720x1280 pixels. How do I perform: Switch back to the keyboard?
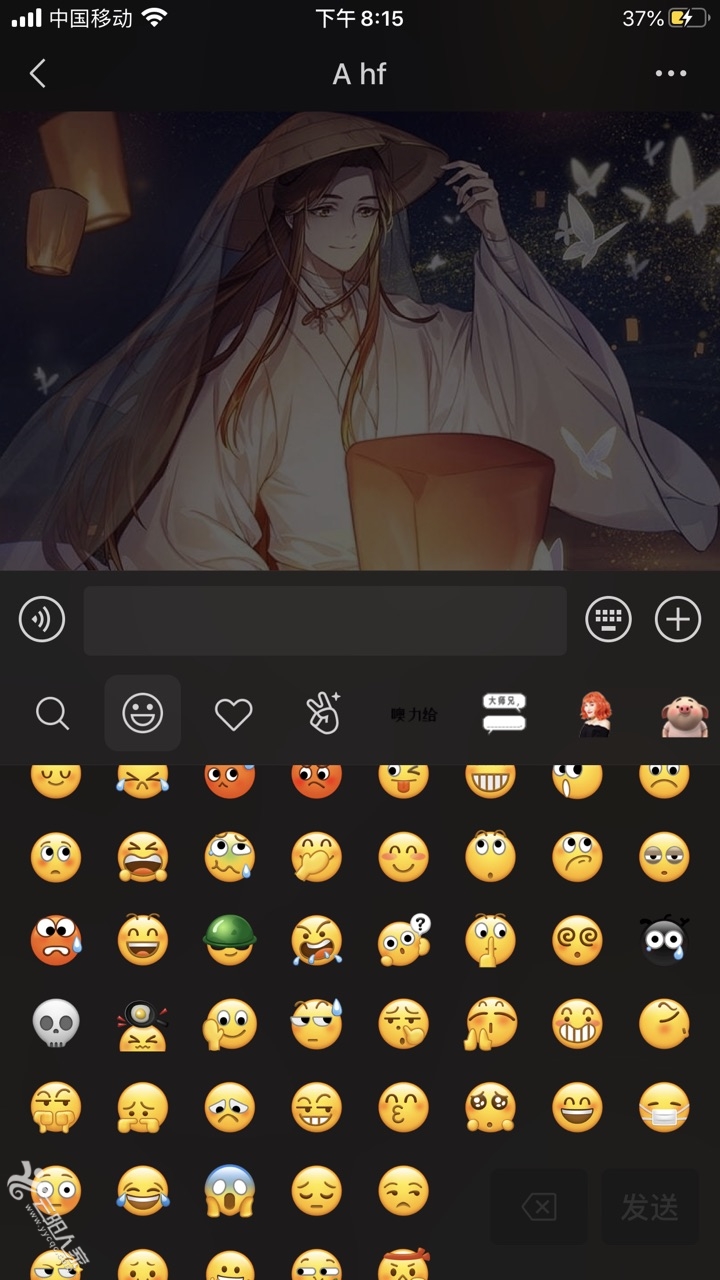click(608, 620)
